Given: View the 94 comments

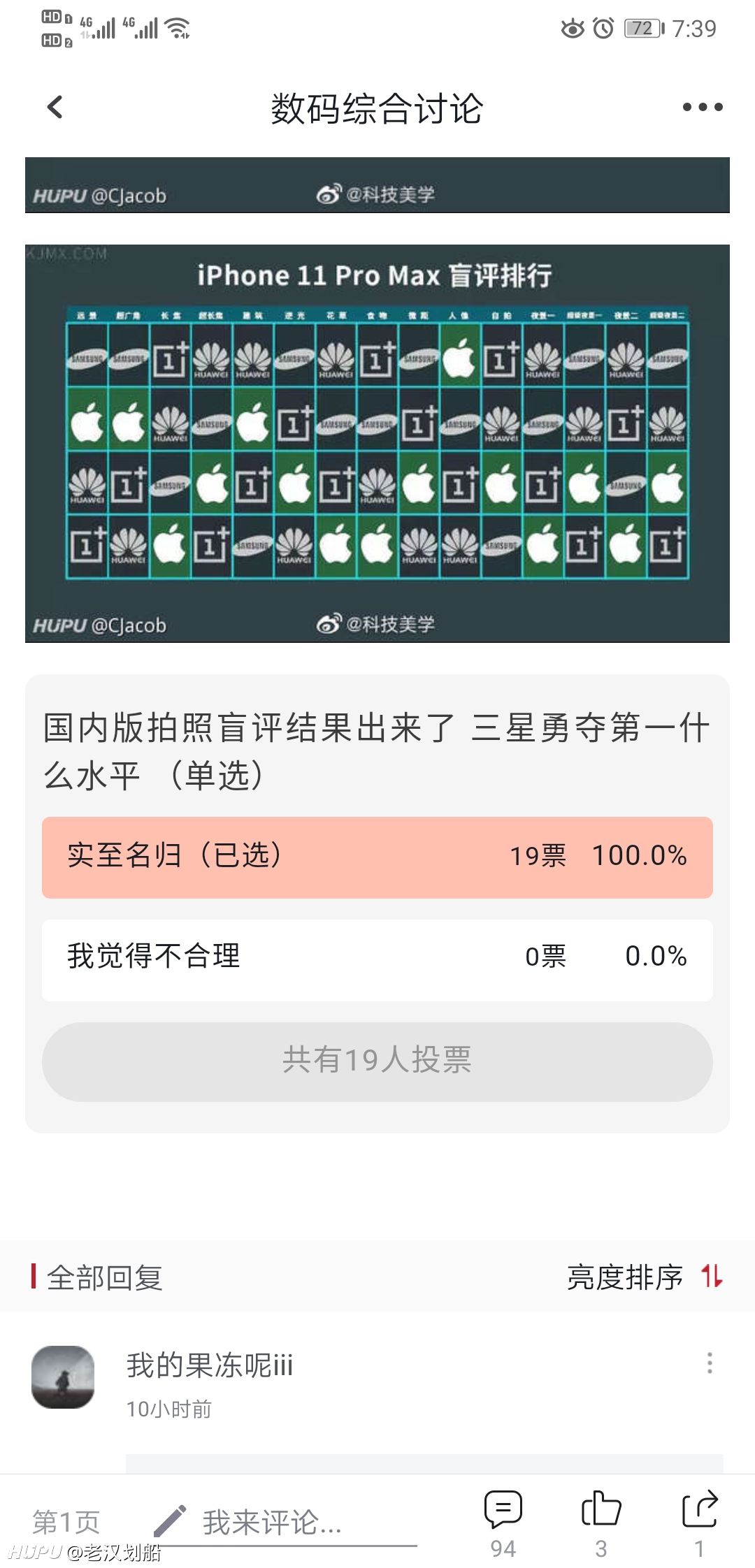Looking at the screenshot, I should point(503,1524).
